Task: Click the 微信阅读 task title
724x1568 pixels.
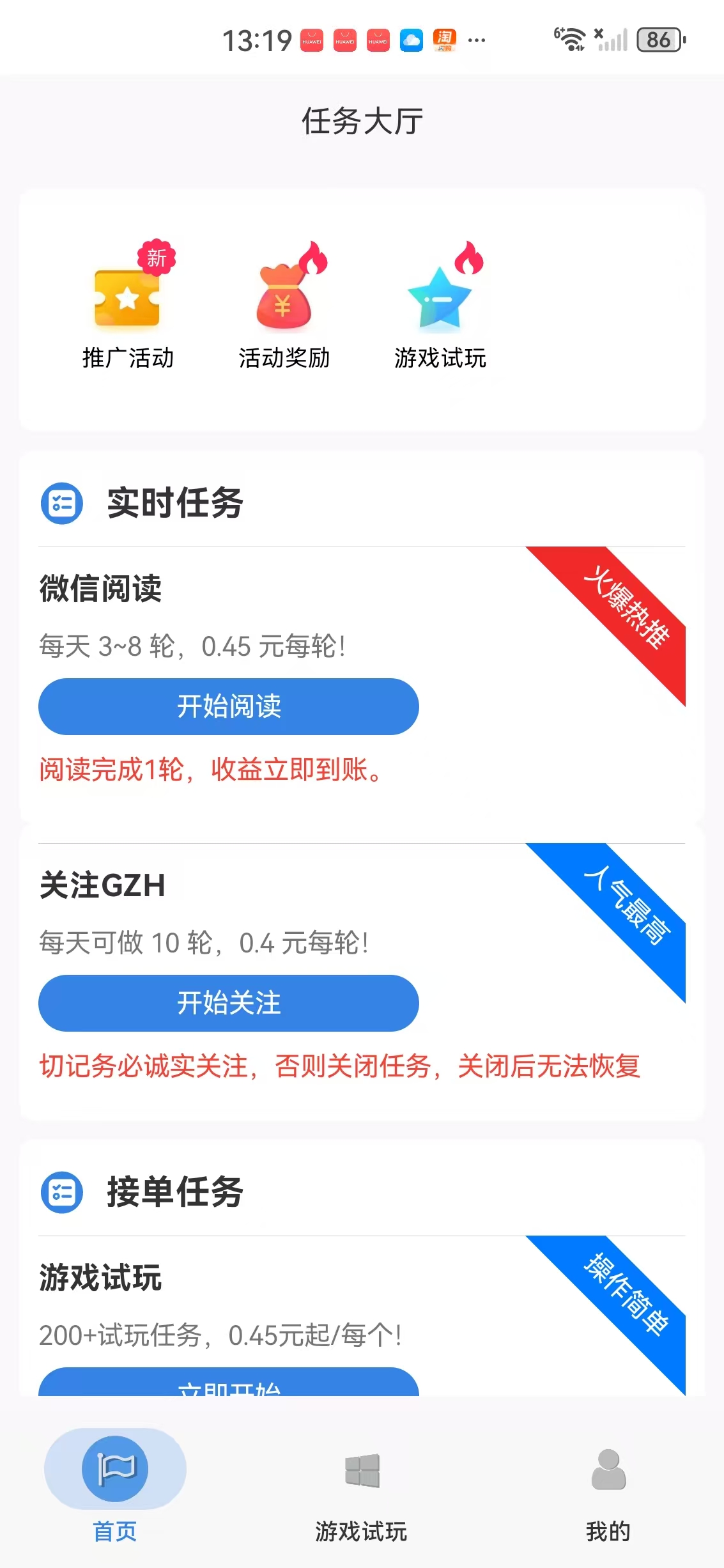Action: [99, 589]
